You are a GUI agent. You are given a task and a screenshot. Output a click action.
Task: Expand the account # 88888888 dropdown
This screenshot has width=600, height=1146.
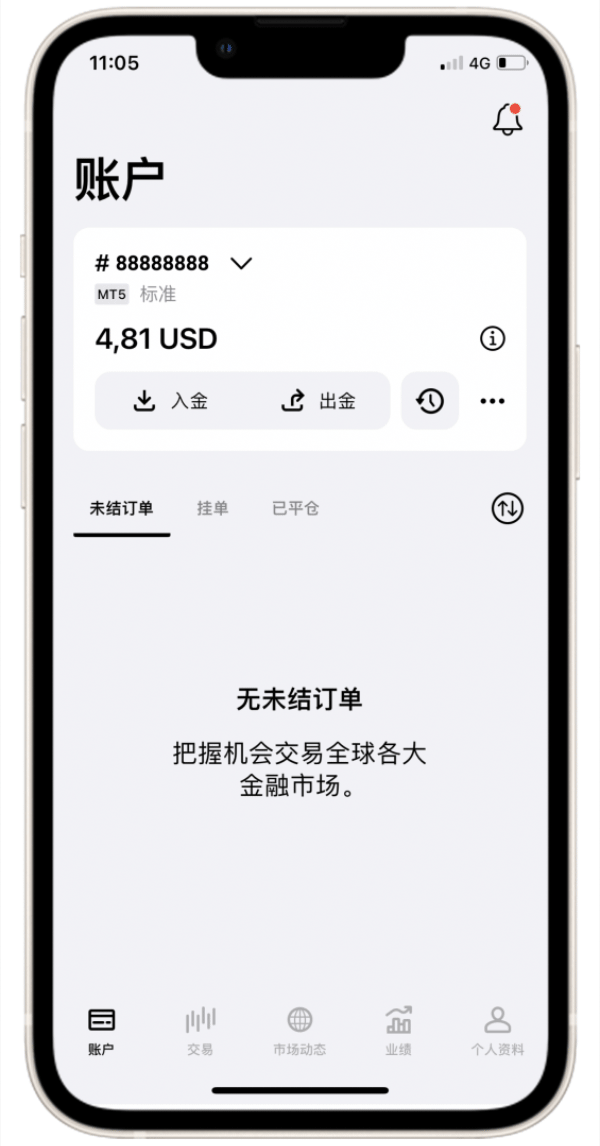coord(241,264)
